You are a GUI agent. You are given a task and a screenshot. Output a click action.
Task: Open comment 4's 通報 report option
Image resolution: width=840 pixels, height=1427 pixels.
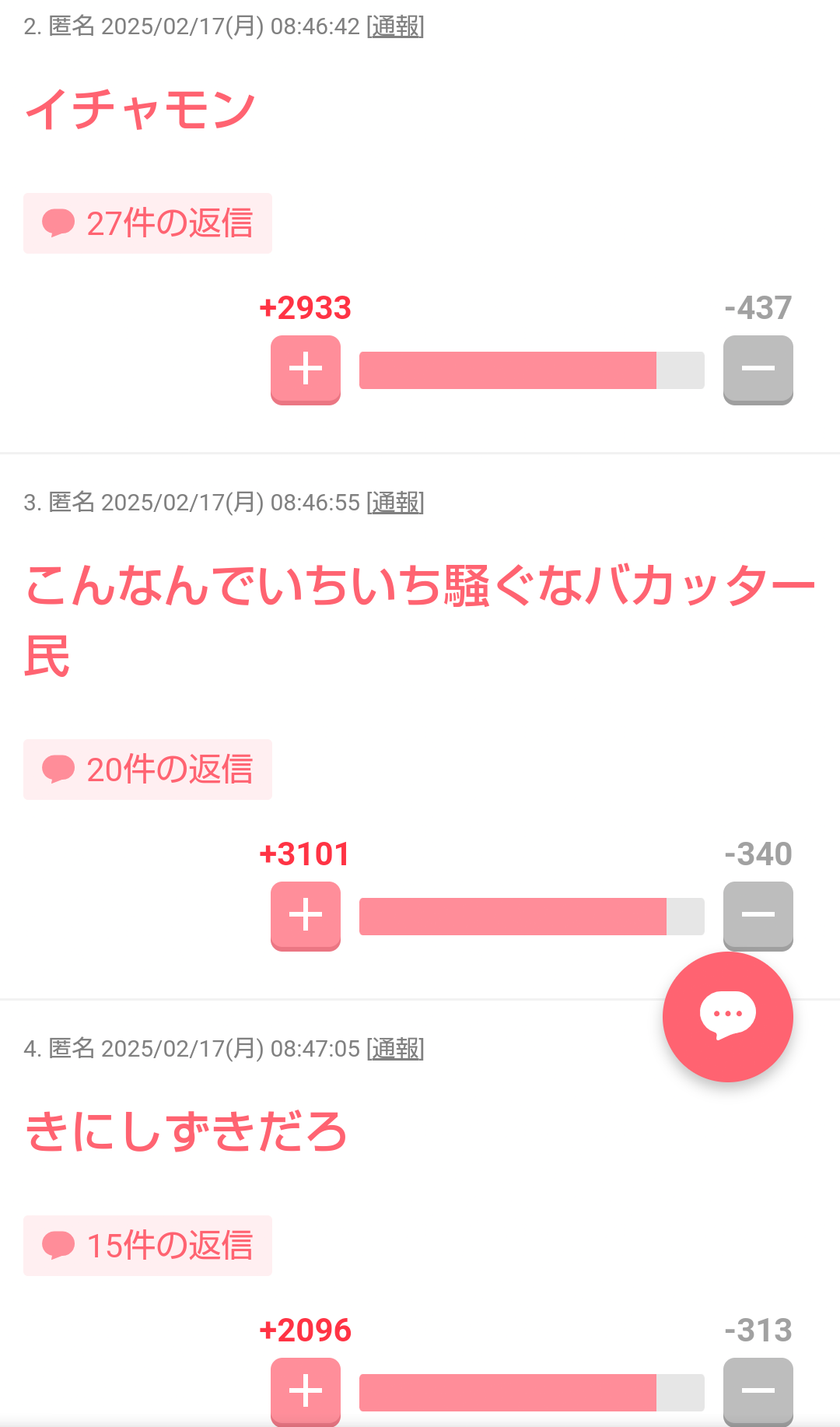coord(394,1049)
